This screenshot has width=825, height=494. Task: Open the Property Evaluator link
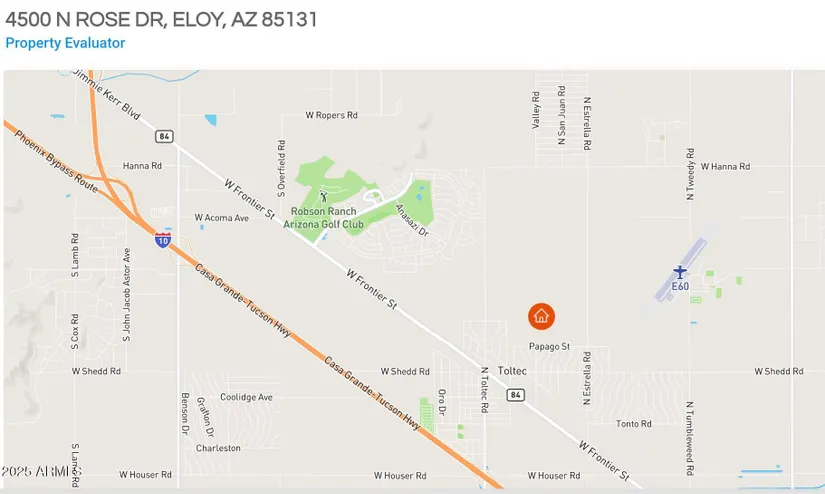pos(65,43)
